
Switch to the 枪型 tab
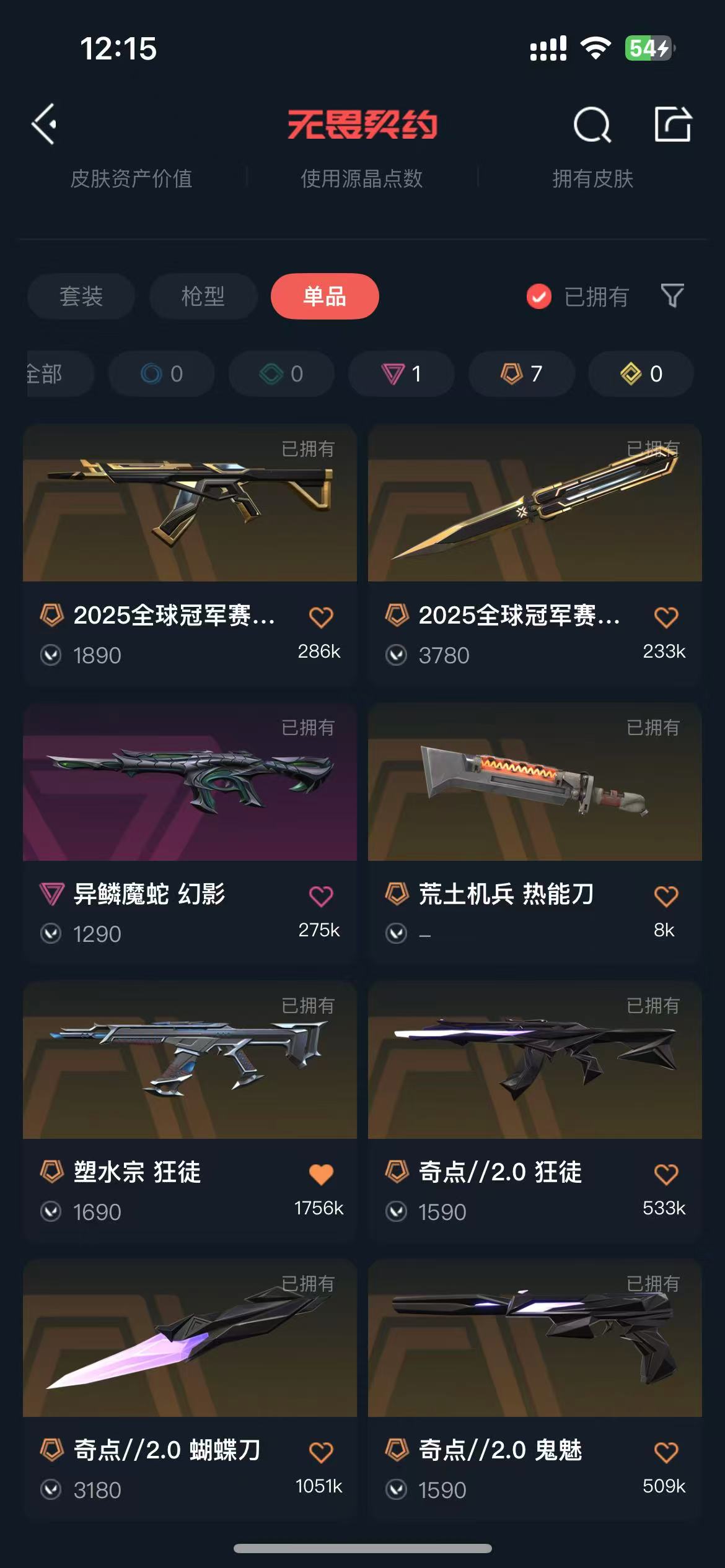click(203, 296)
